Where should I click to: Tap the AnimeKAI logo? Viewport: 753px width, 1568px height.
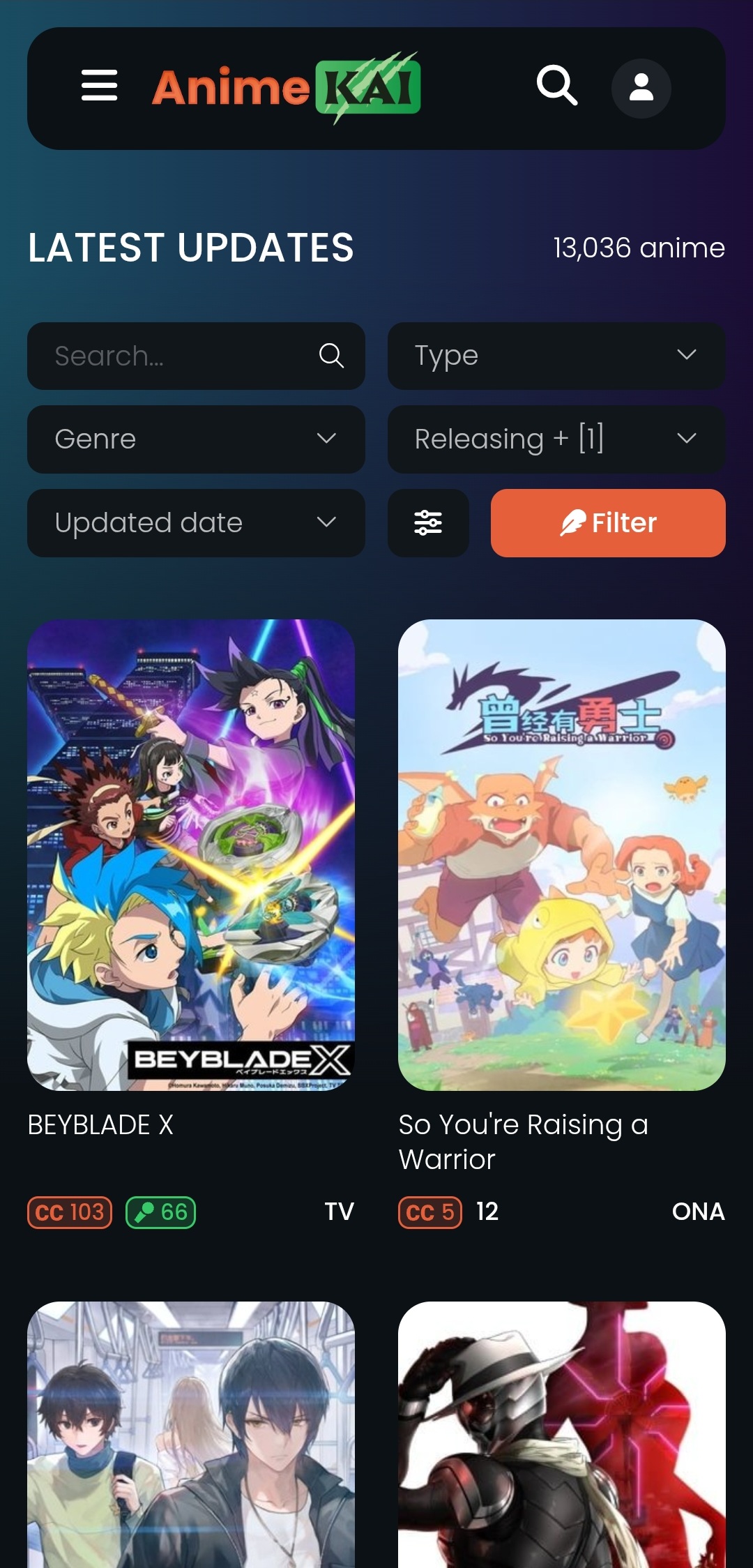click(286, 88)
